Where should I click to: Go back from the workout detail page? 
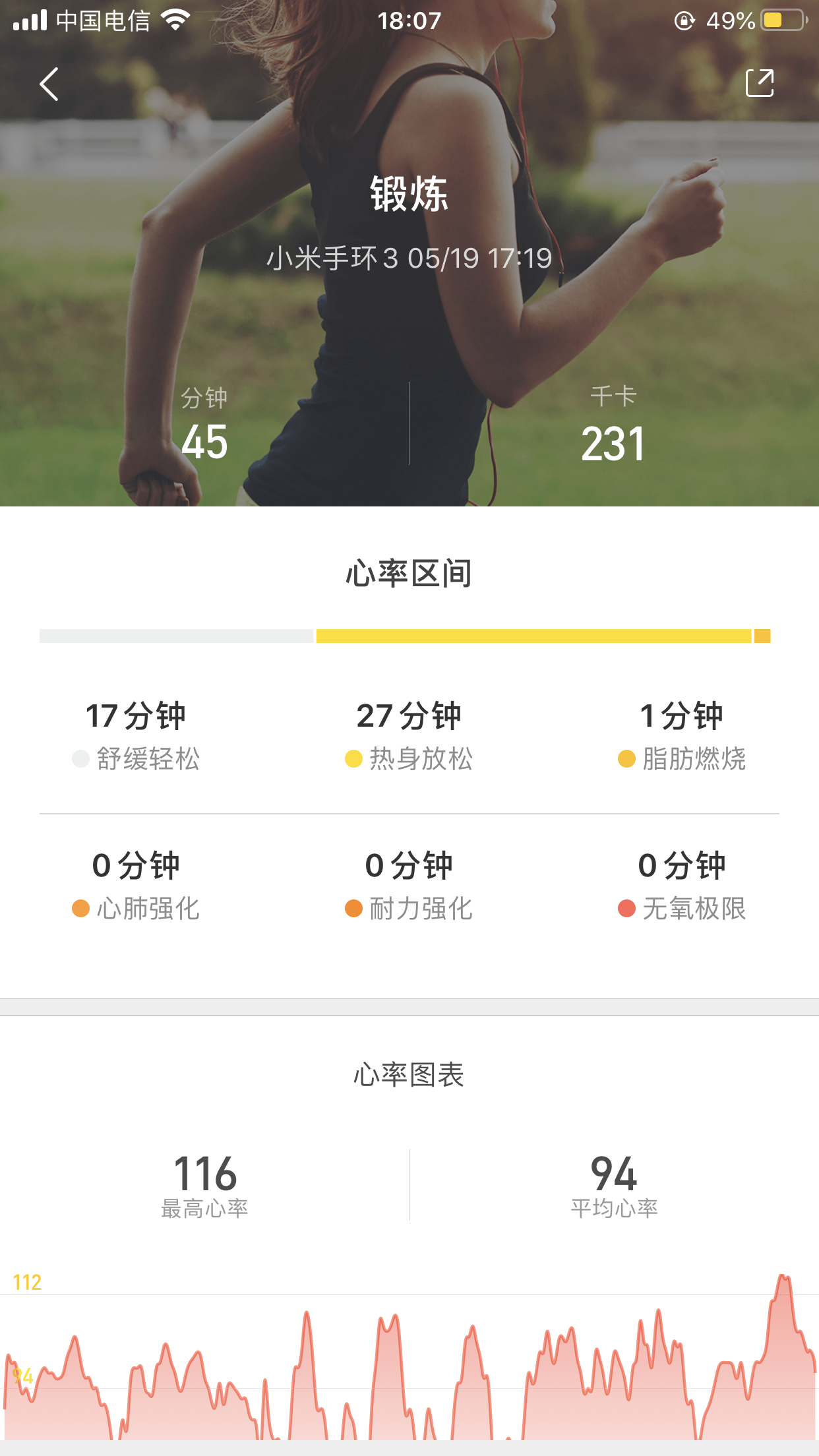(x=49, y=84)
